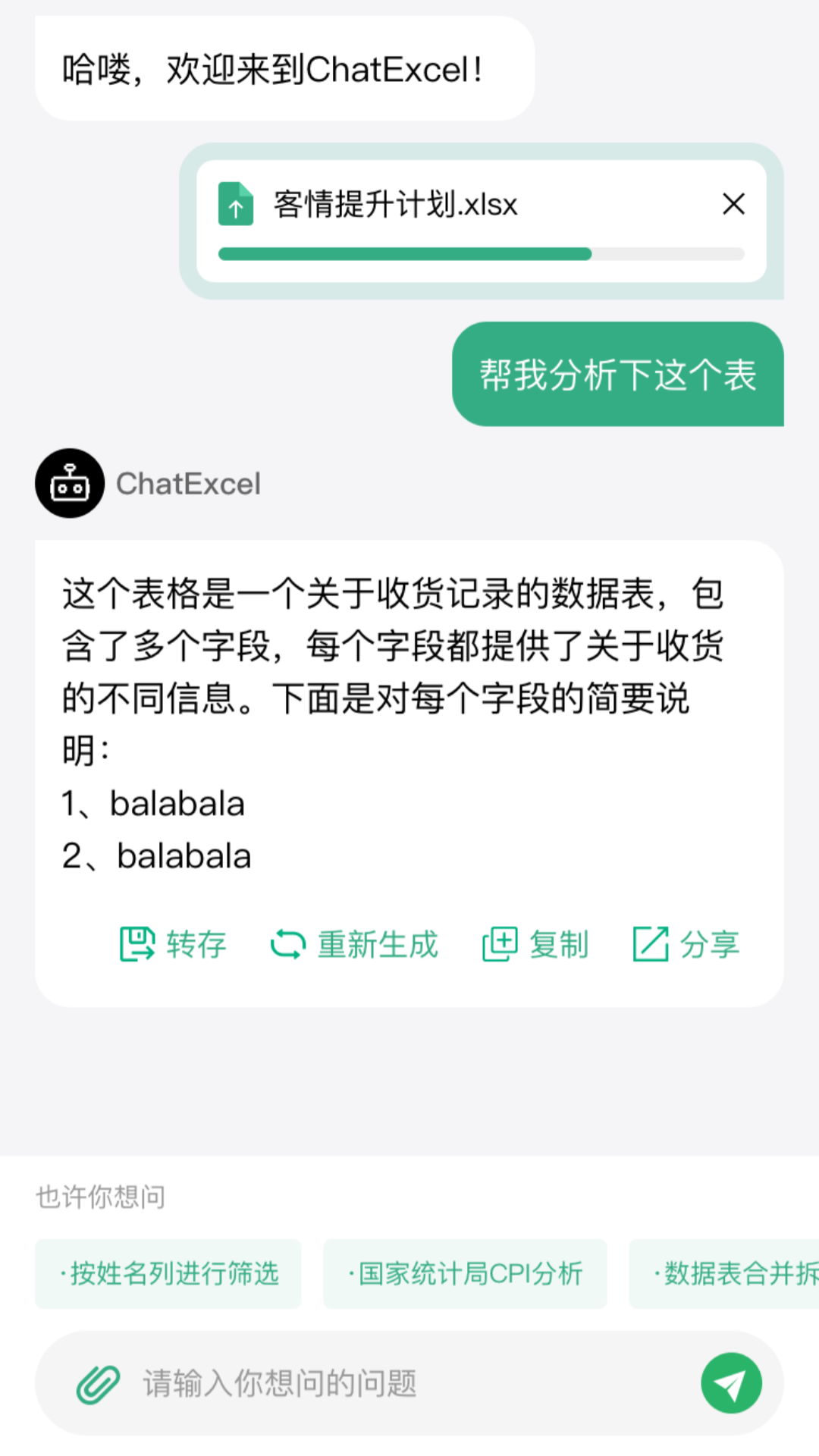Cancel the 客情提升计划.xlsx upload
The image size is (819, 1456).
(733, 204)
